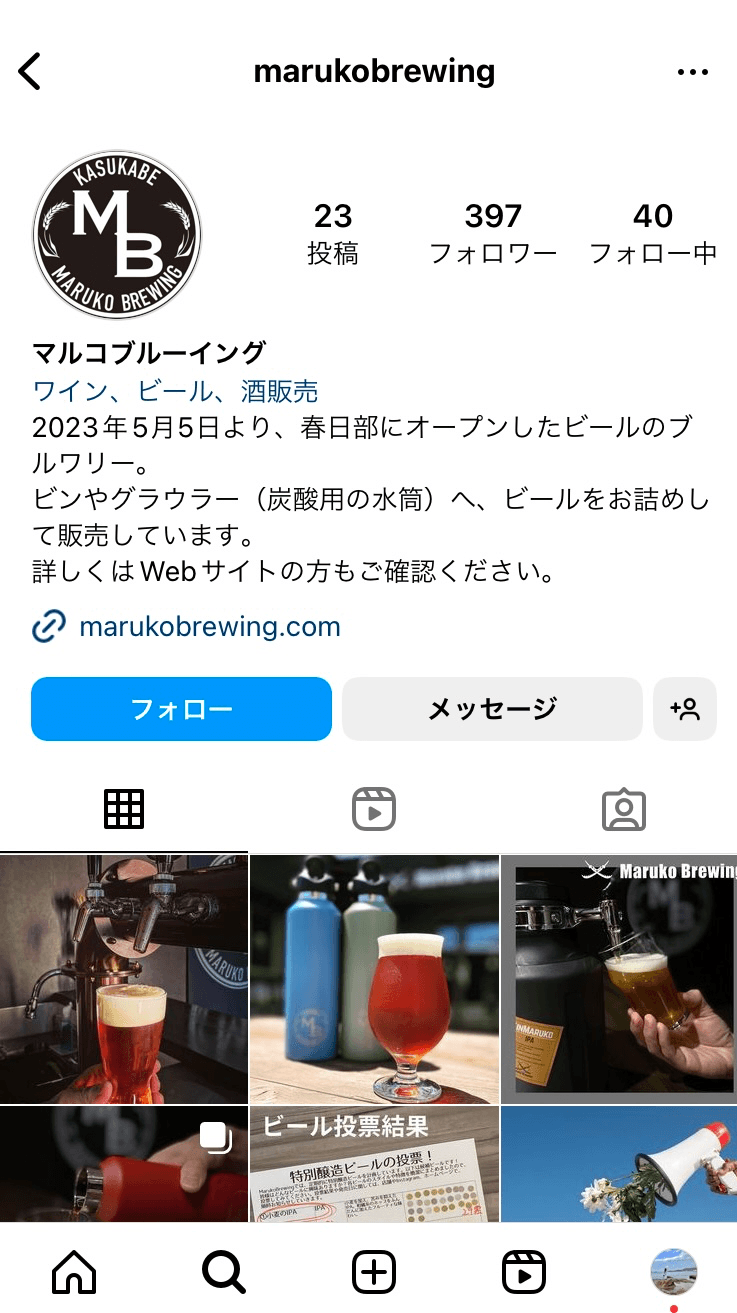
Task: Open the three-dot overflow menu
Action: 692,72
